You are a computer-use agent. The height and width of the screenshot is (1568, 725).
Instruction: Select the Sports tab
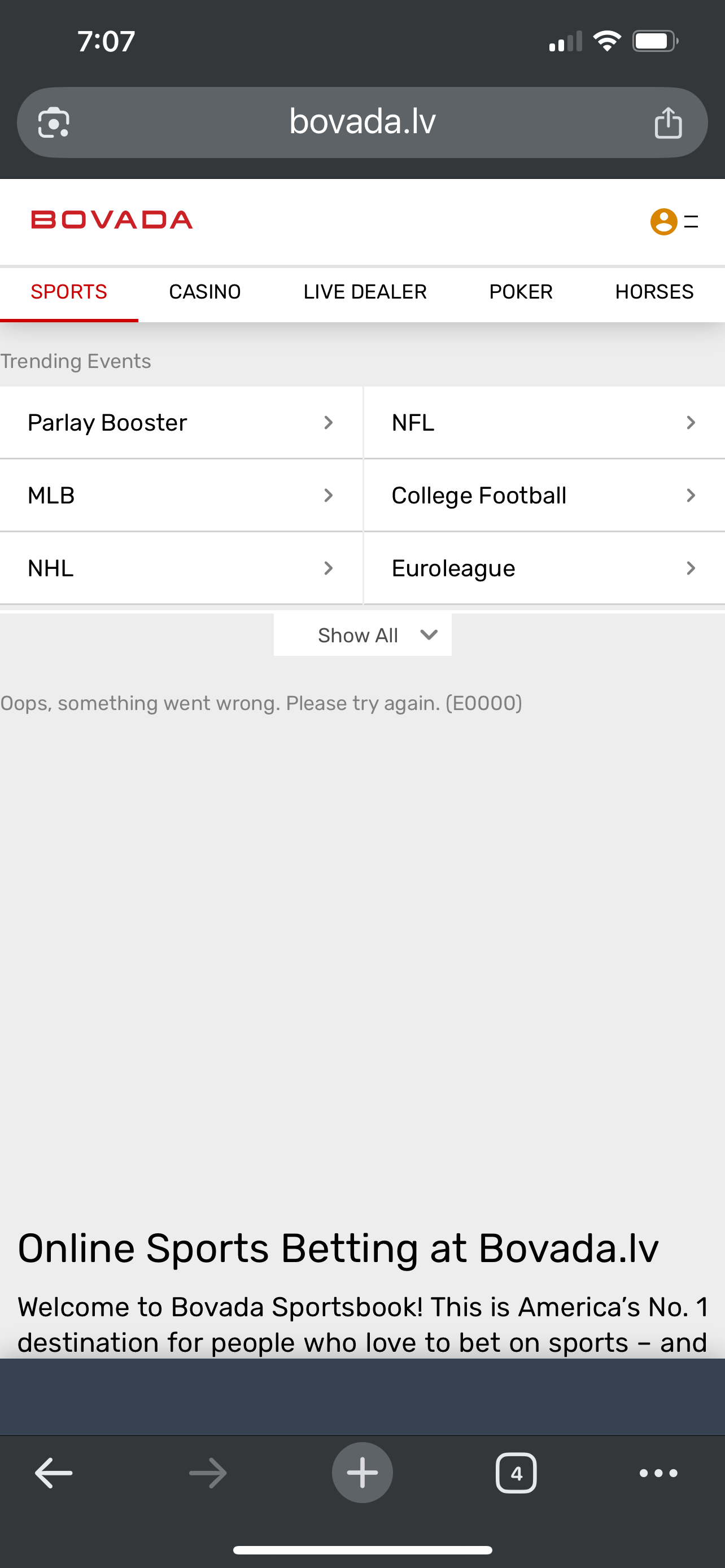coord(69,292)
